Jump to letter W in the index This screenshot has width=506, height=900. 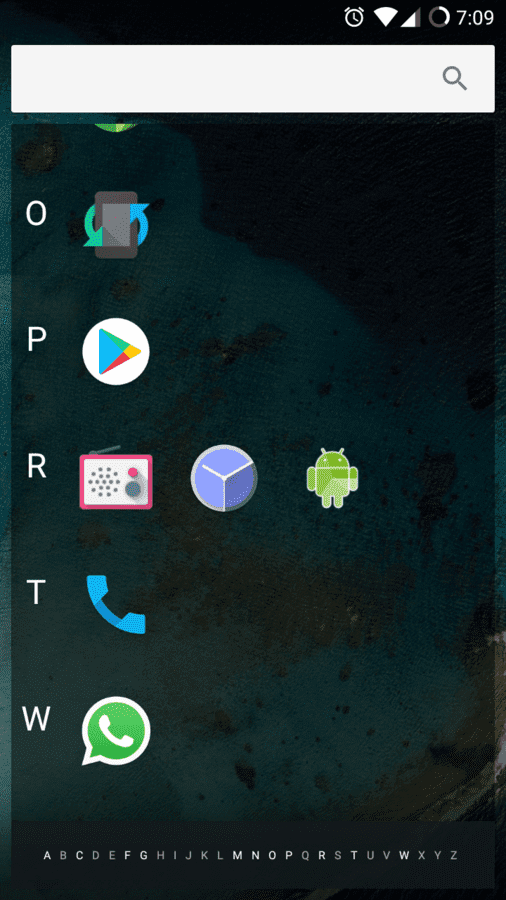pyautogui.click(x=404, y=856)
